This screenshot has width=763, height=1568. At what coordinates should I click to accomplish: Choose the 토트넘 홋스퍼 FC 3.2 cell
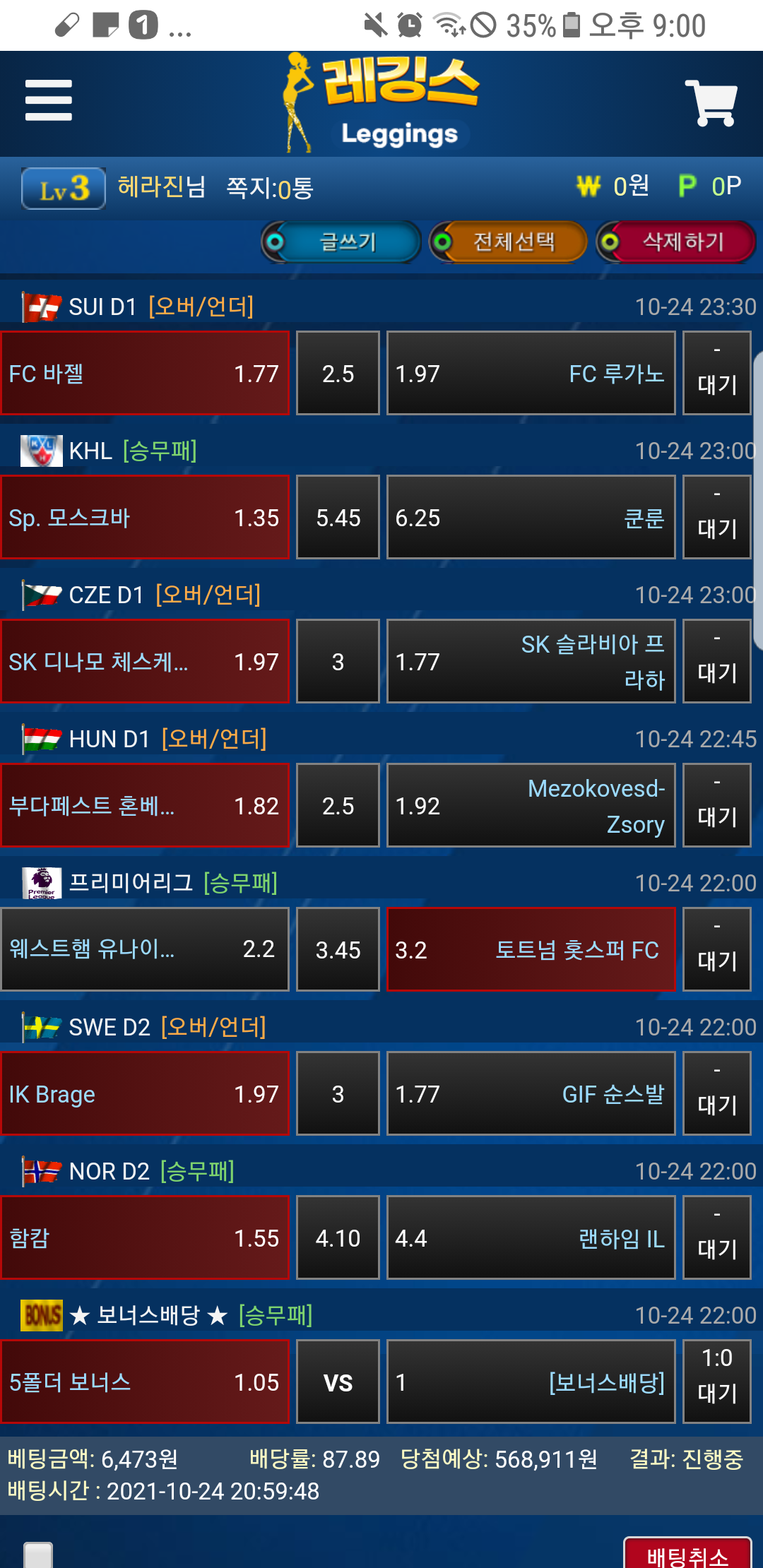[x=531, y=949]
